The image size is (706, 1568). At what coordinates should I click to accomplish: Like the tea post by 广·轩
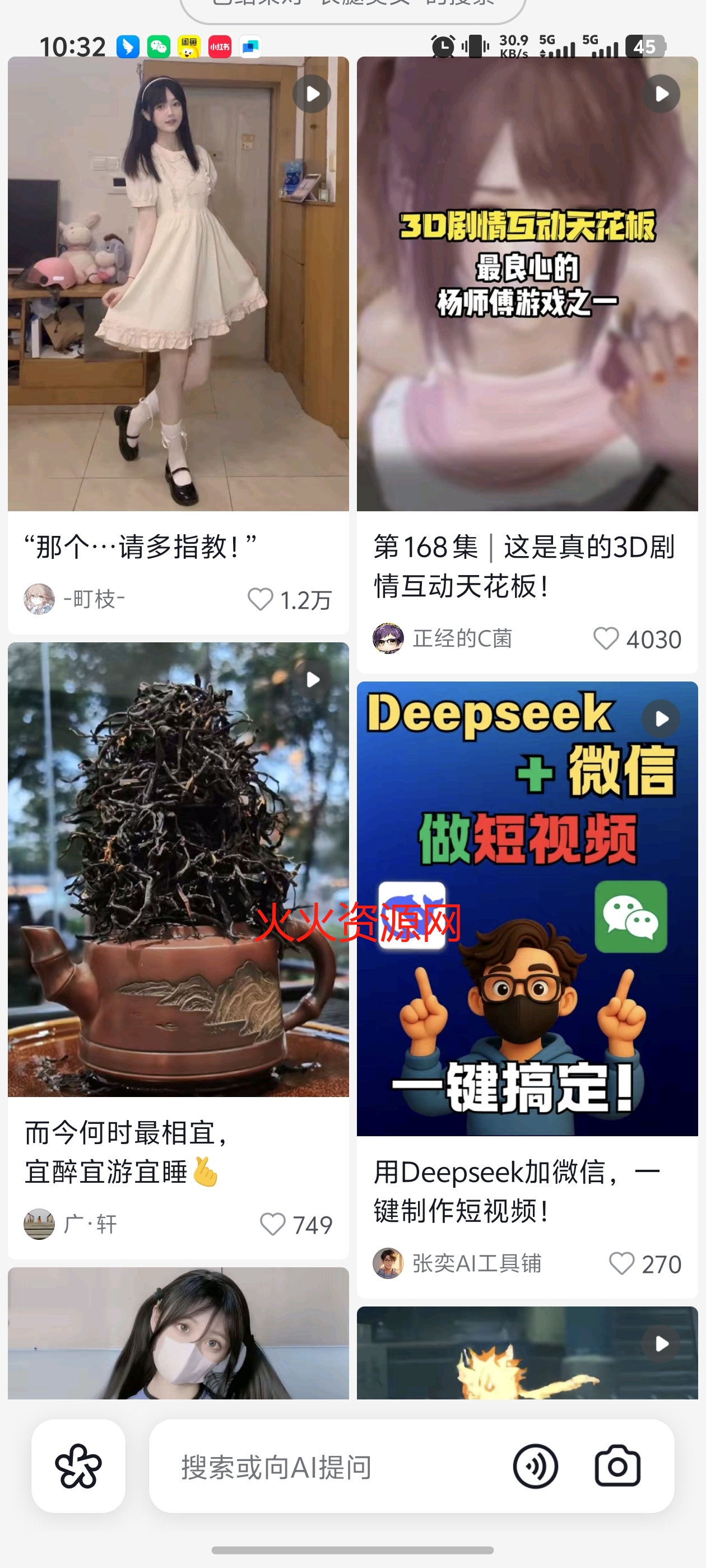click(x=272, y=1224)
